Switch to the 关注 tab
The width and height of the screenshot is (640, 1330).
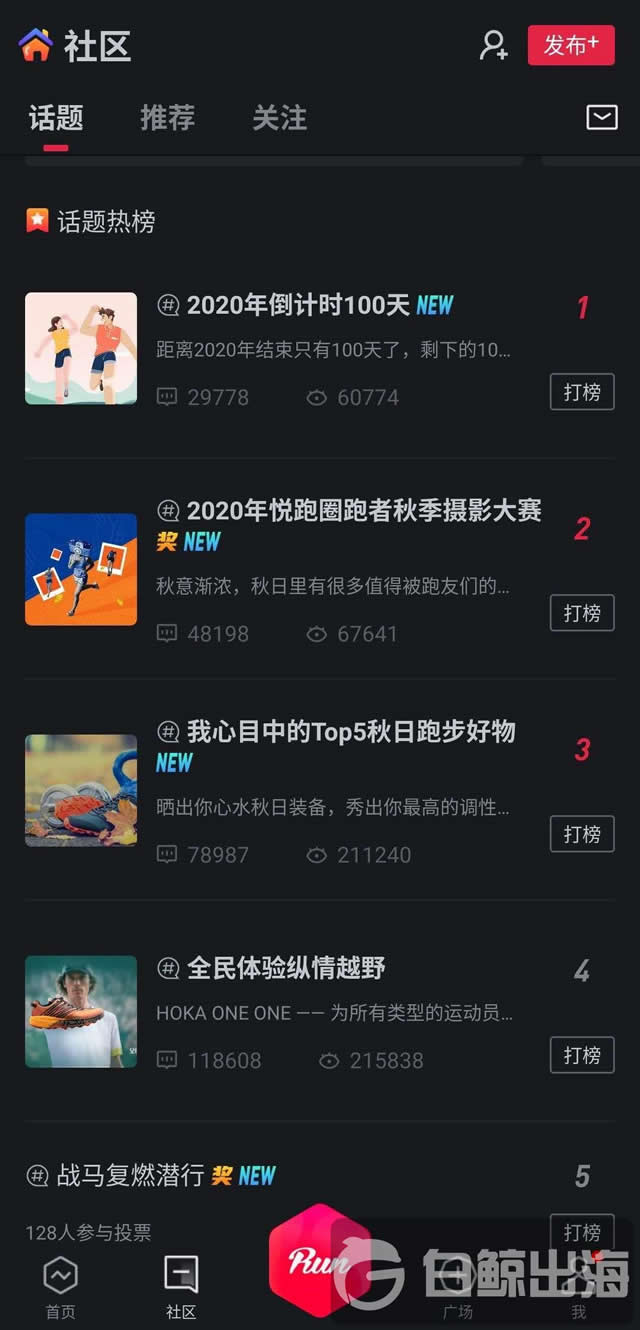point(279,118)
